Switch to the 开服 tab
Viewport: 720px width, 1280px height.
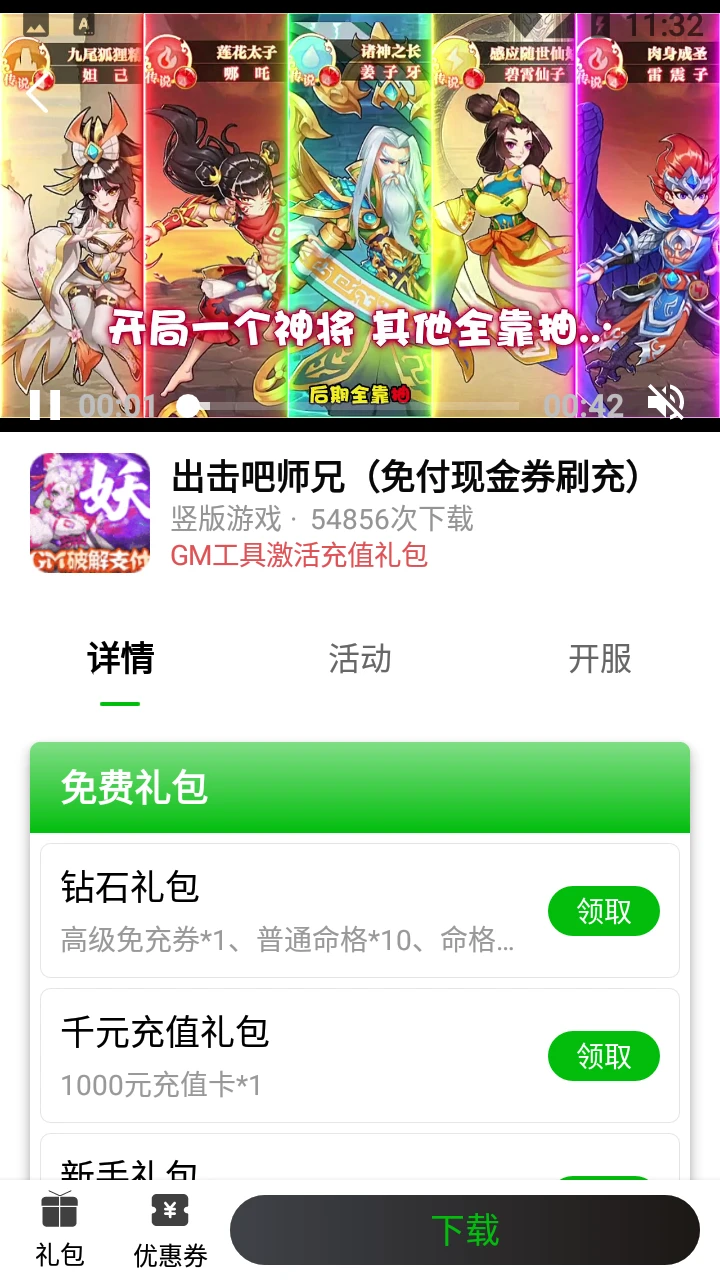pyautogui.click(x=600, y=659)
